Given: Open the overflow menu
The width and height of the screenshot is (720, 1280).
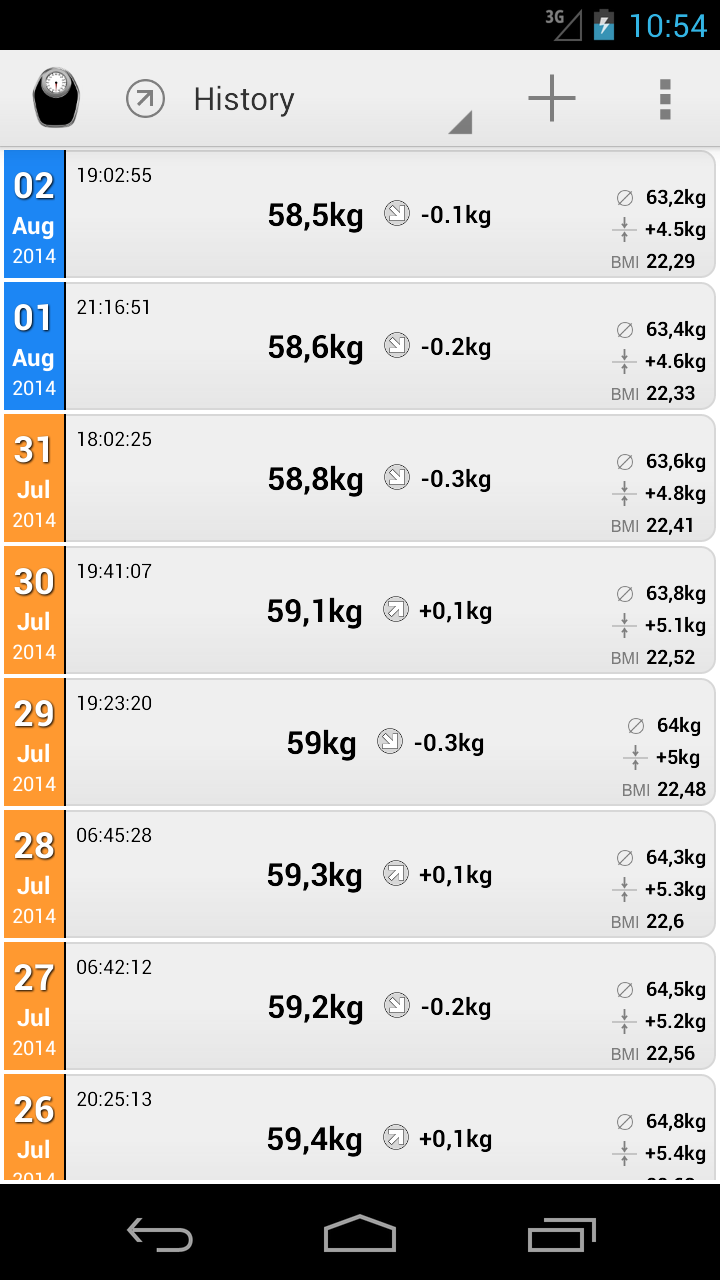Looking at the screenshot, I should coord(665,99).
